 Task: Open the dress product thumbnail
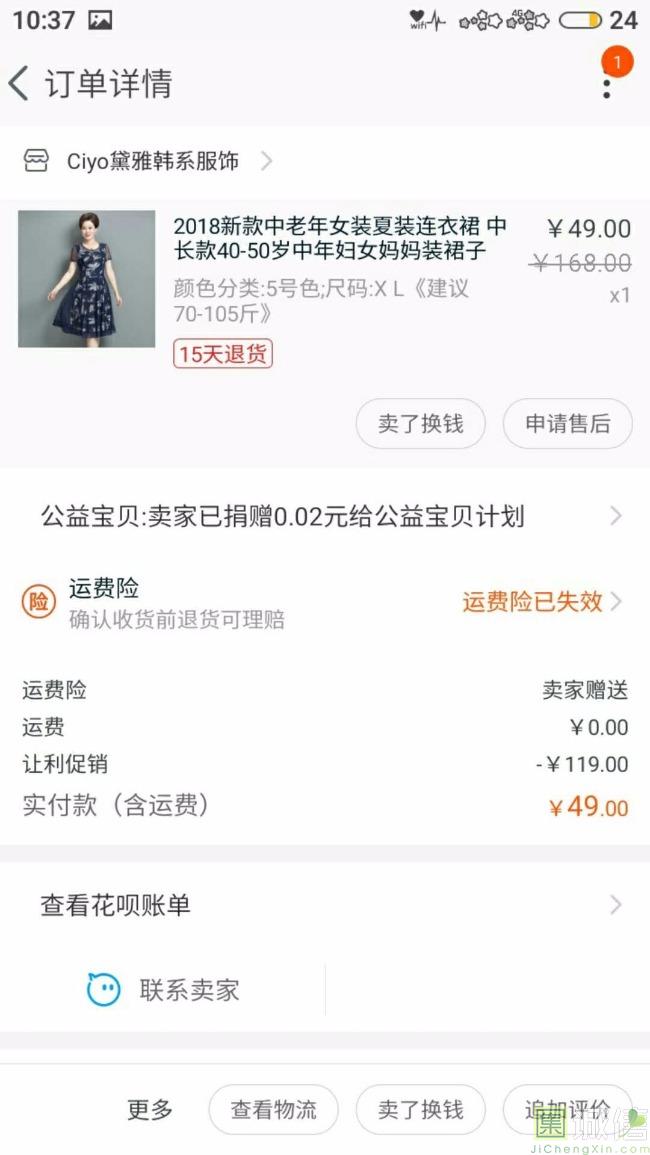(87, 279)
